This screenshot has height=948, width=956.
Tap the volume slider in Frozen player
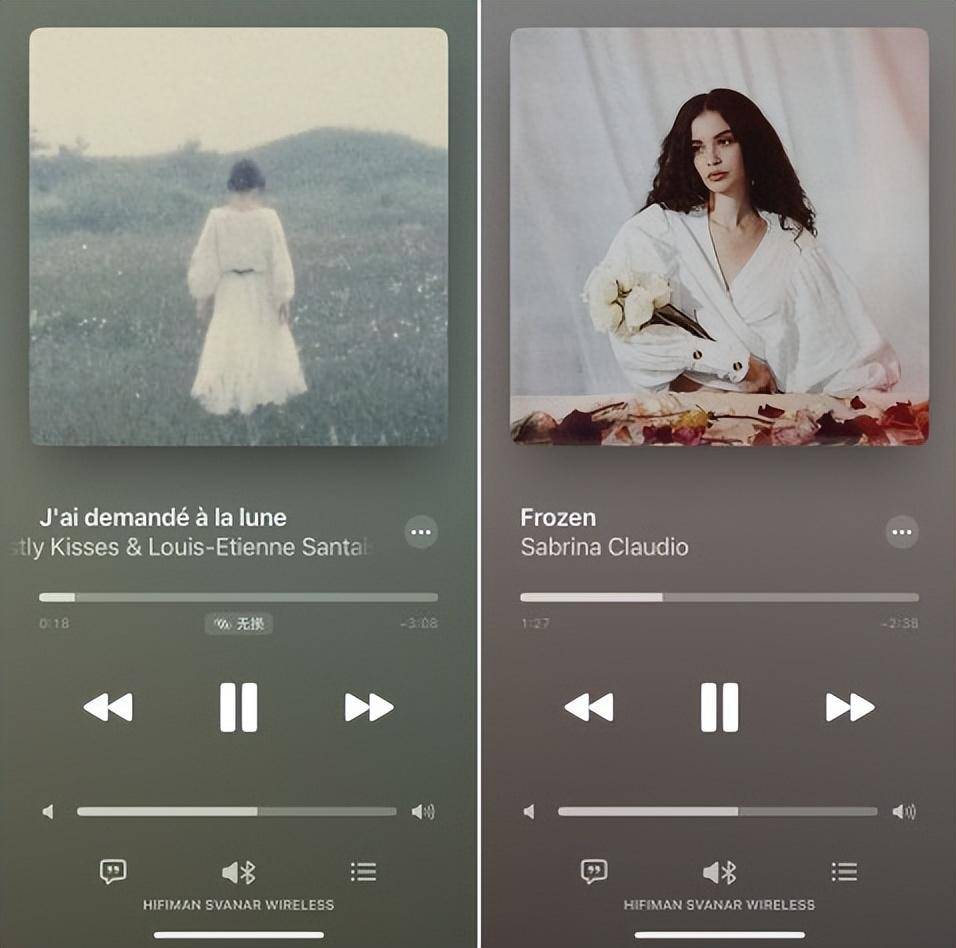(x=717, y=811)
